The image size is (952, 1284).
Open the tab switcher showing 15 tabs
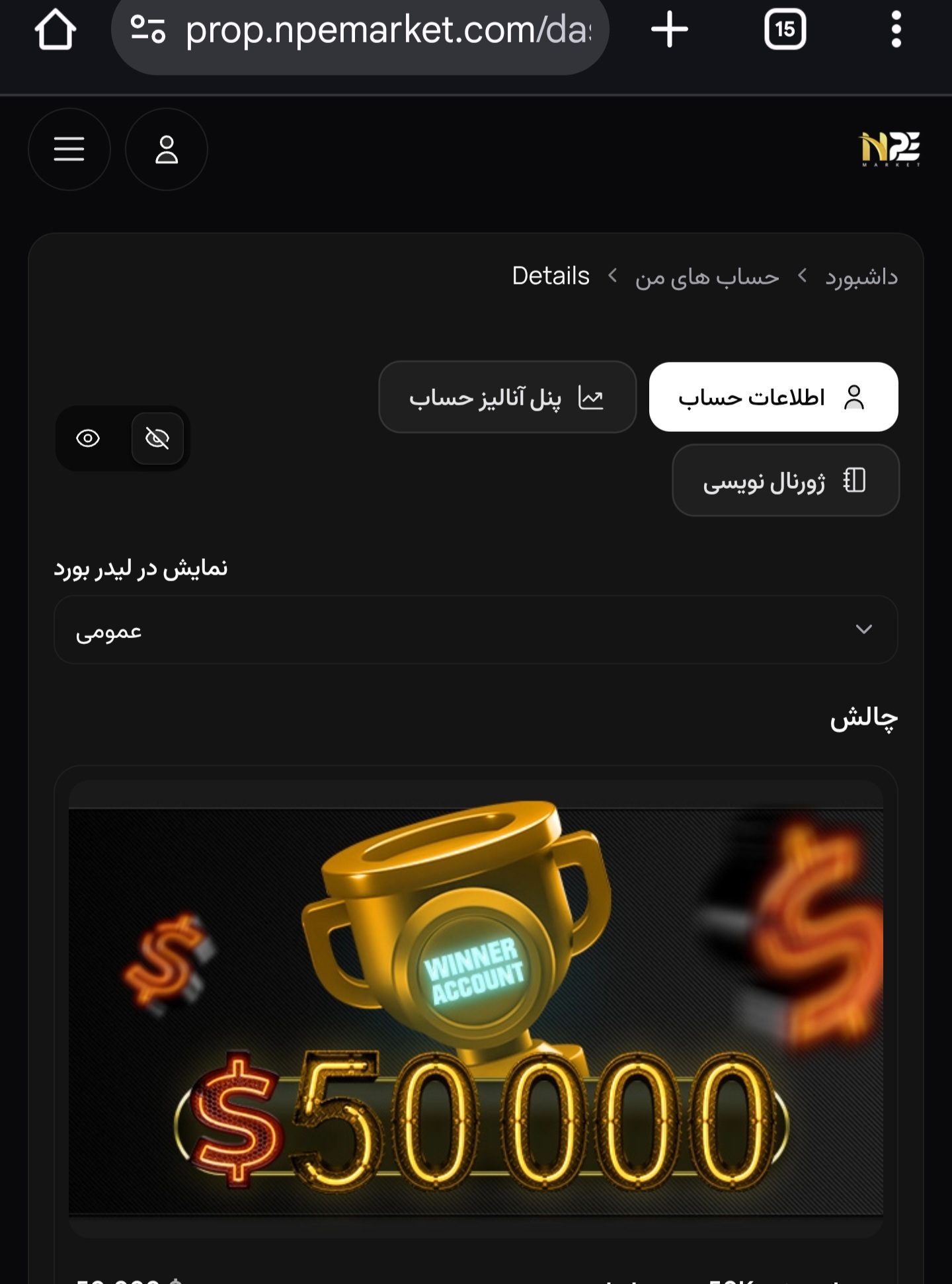click(785, 30)
